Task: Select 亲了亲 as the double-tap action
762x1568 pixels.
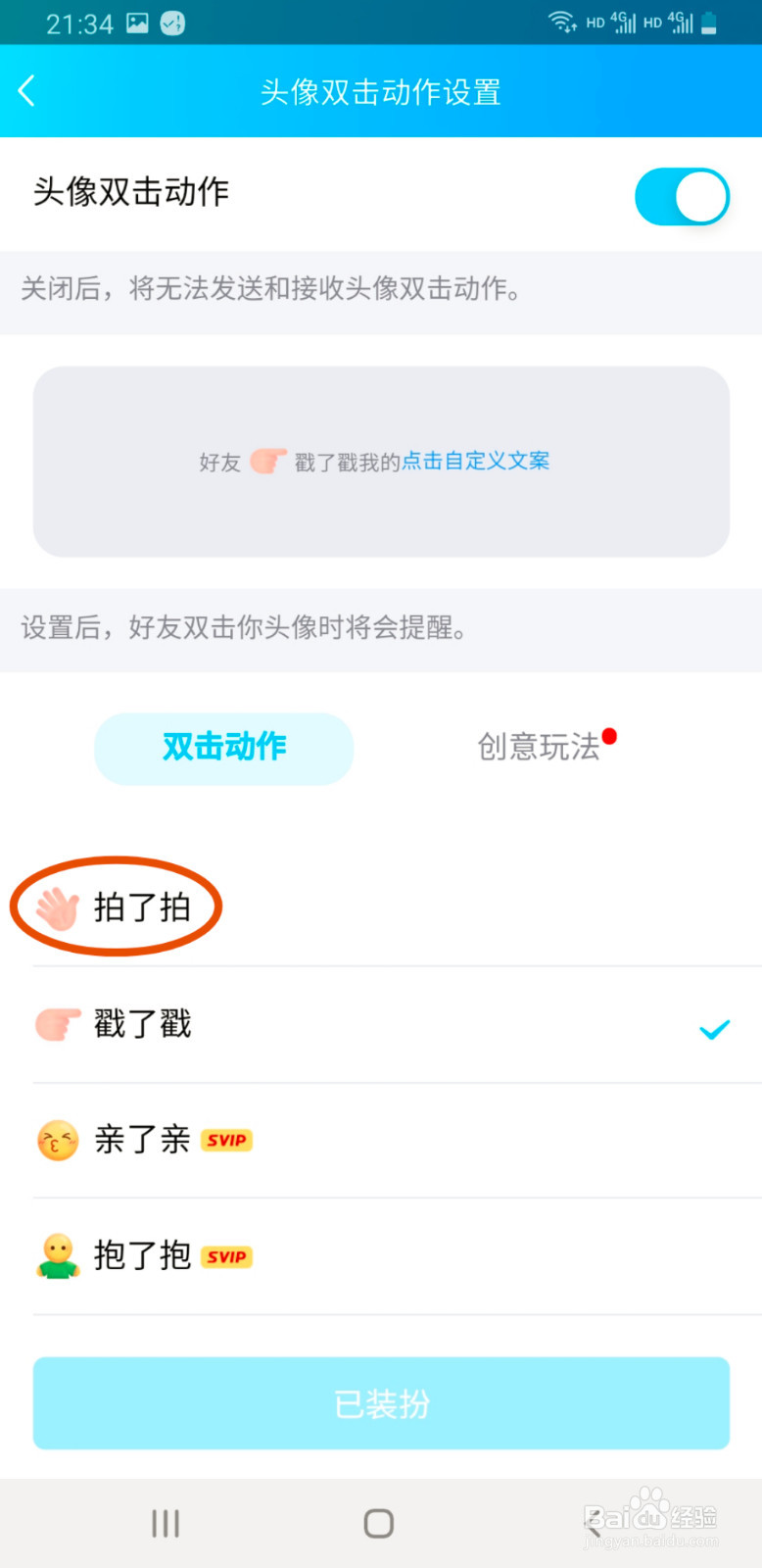Action: [x=142, y=1140]
